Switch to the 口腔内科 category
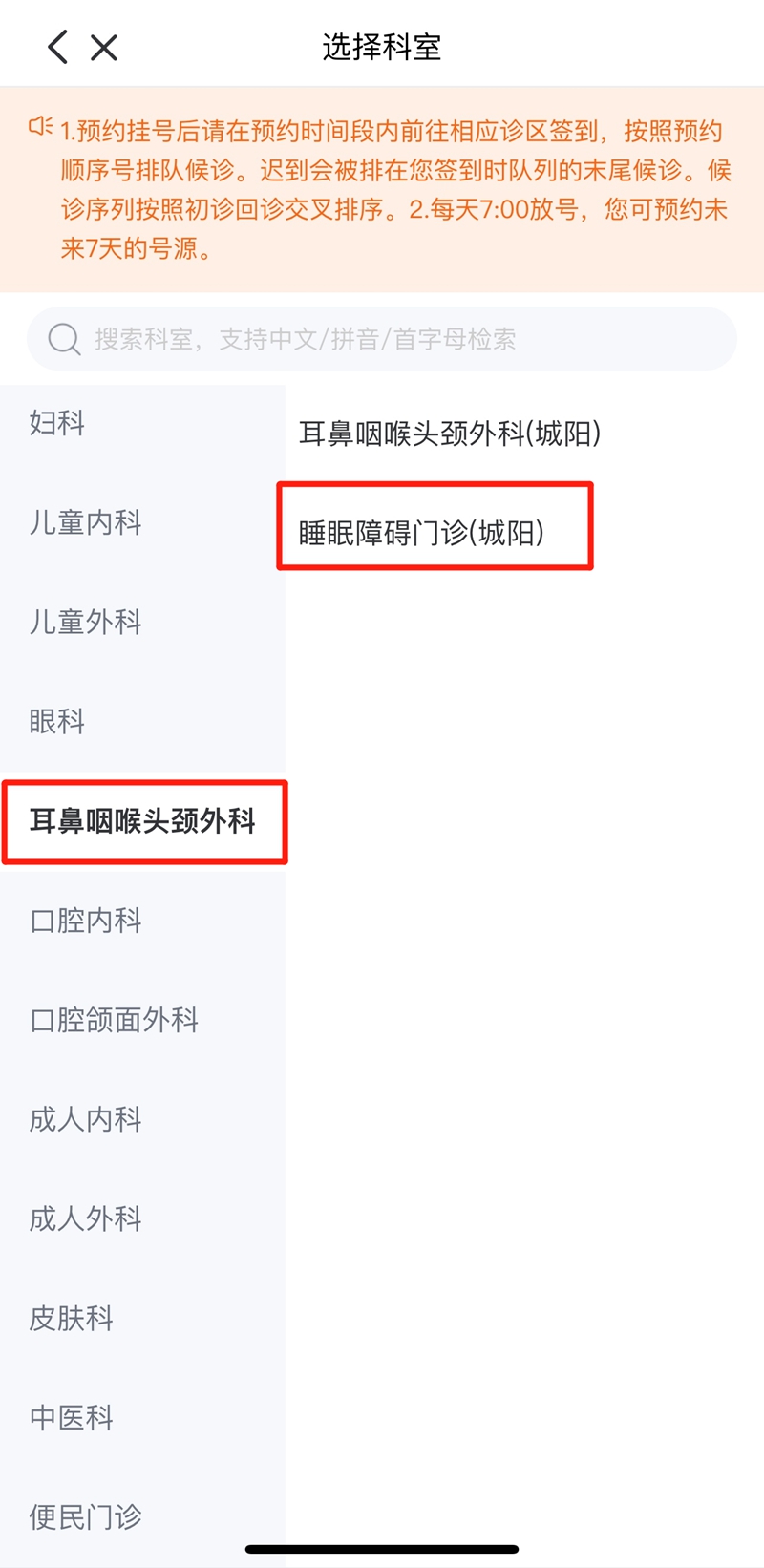 point(86,921)
